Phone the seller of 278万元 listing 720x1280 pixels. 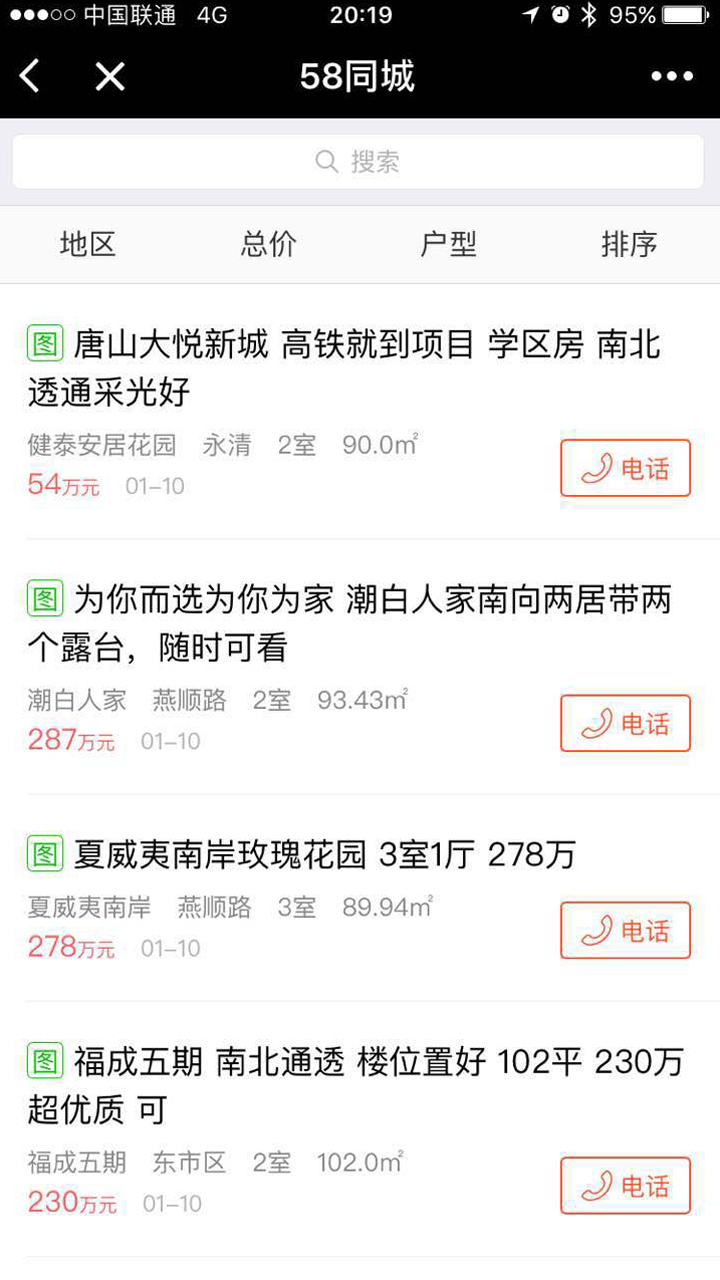point(625,930)
